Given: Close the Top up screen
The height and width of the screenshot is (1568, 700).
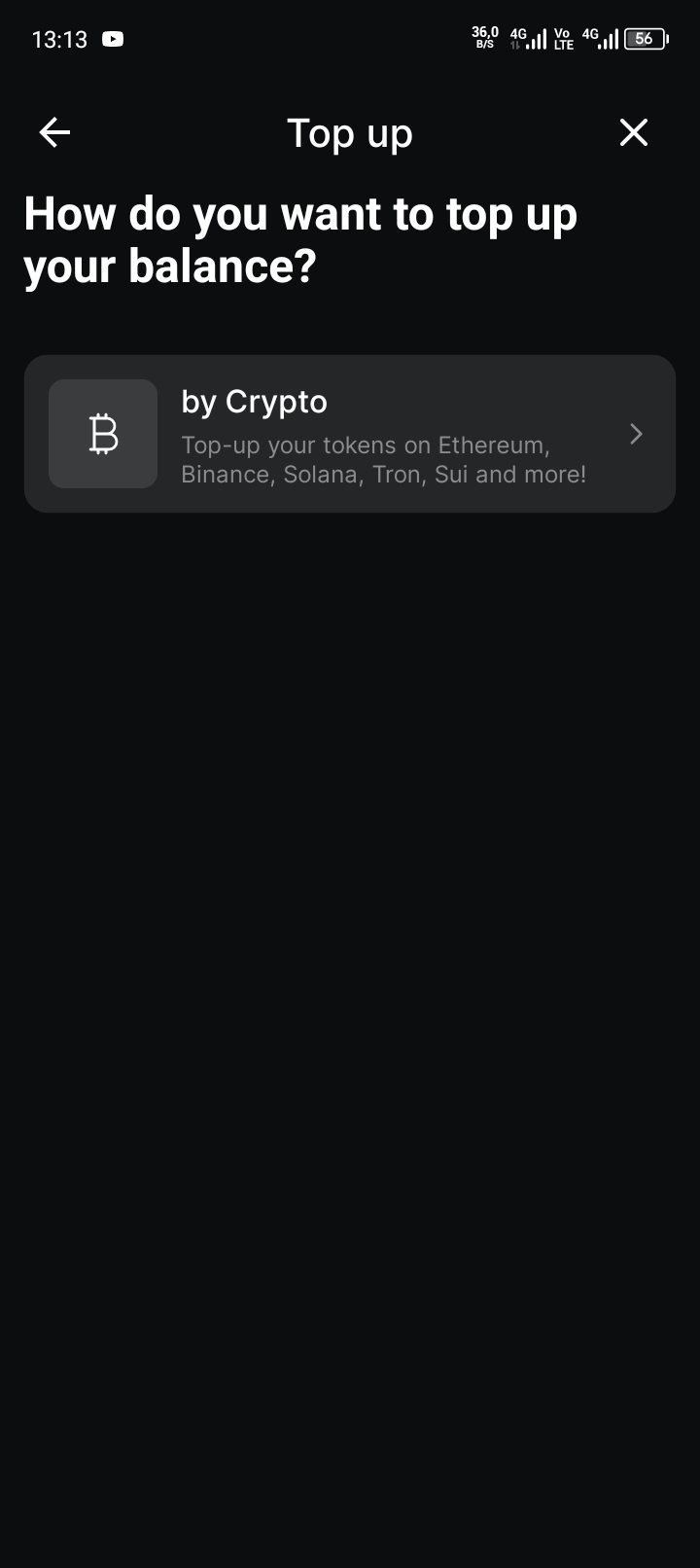Looking at the screenshot, I should (x=634, y=132).
